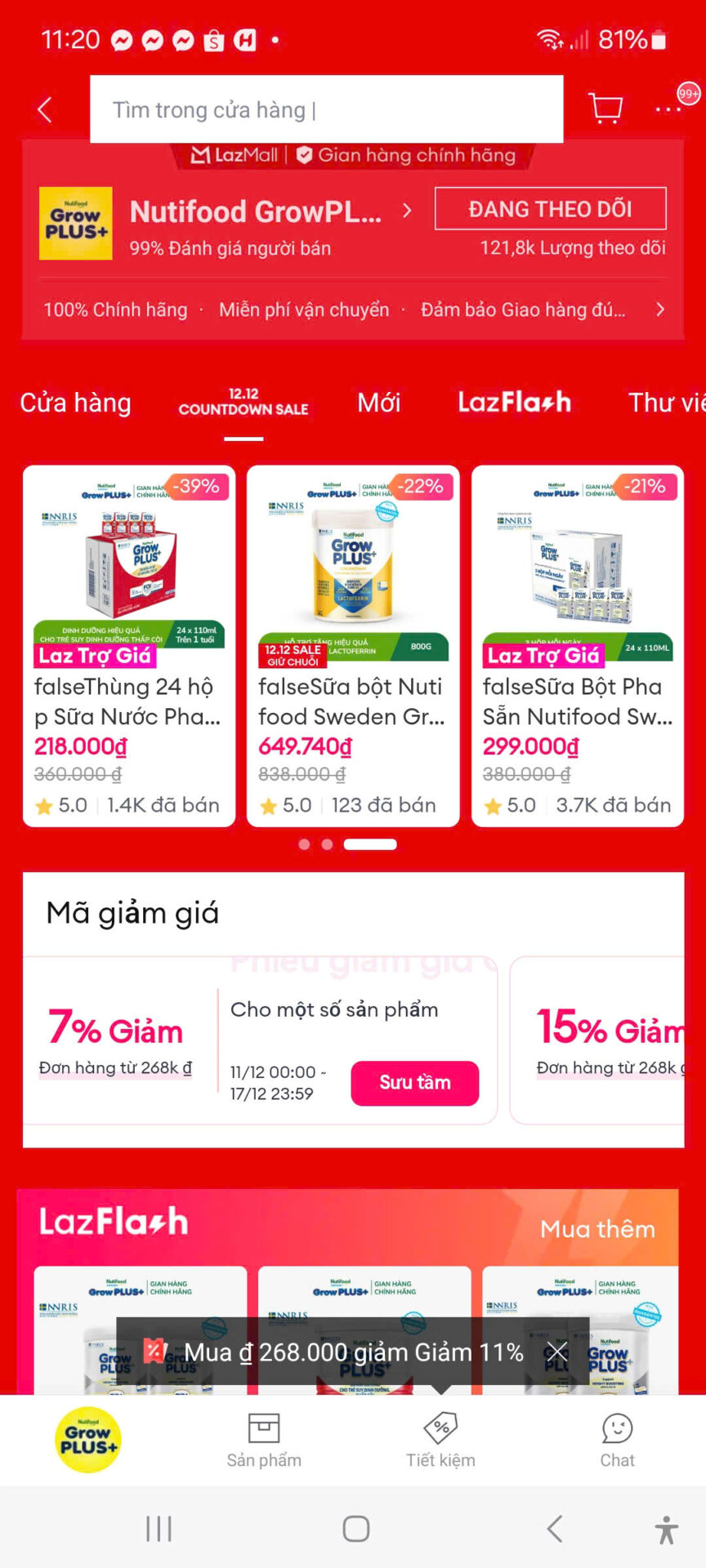Tap the system home button
Image resolution: width=706 pixels, height=1568 pixels.
click(355, 1529)
